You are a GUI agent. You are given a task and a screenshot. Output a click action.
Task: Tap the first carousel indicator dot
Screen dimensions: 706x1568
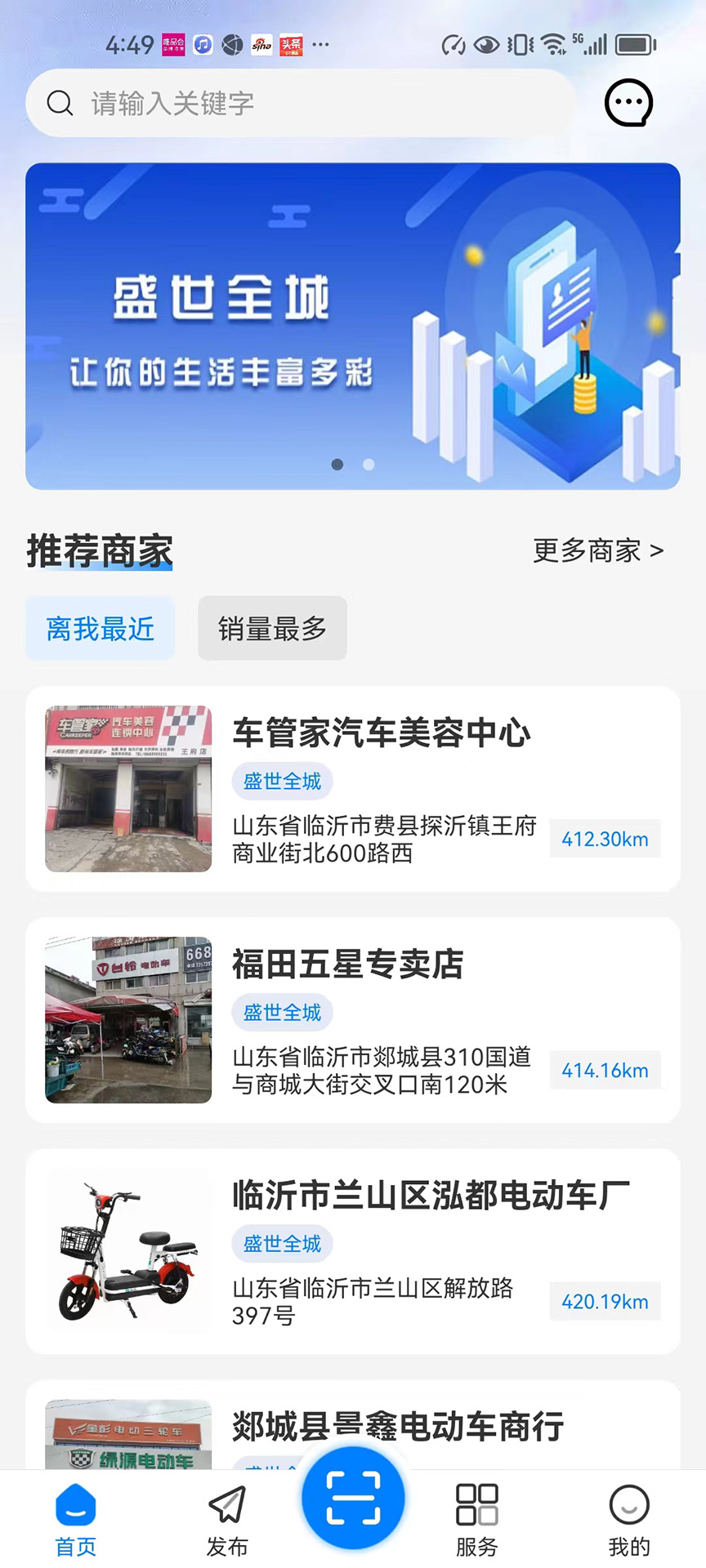[337, 464]
